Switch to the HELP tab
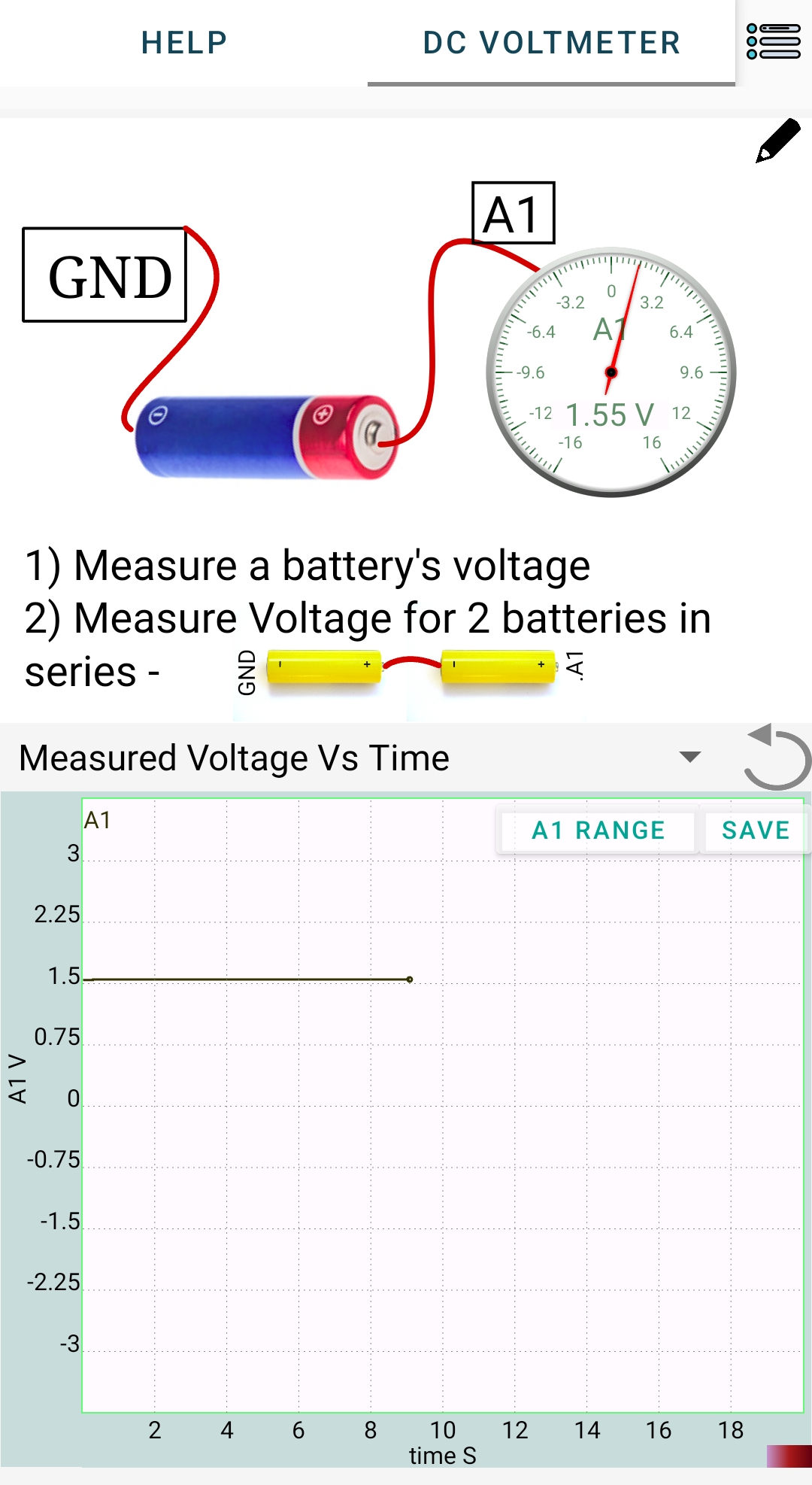This screenshot has width=812, height=1485. click(184, 43)
